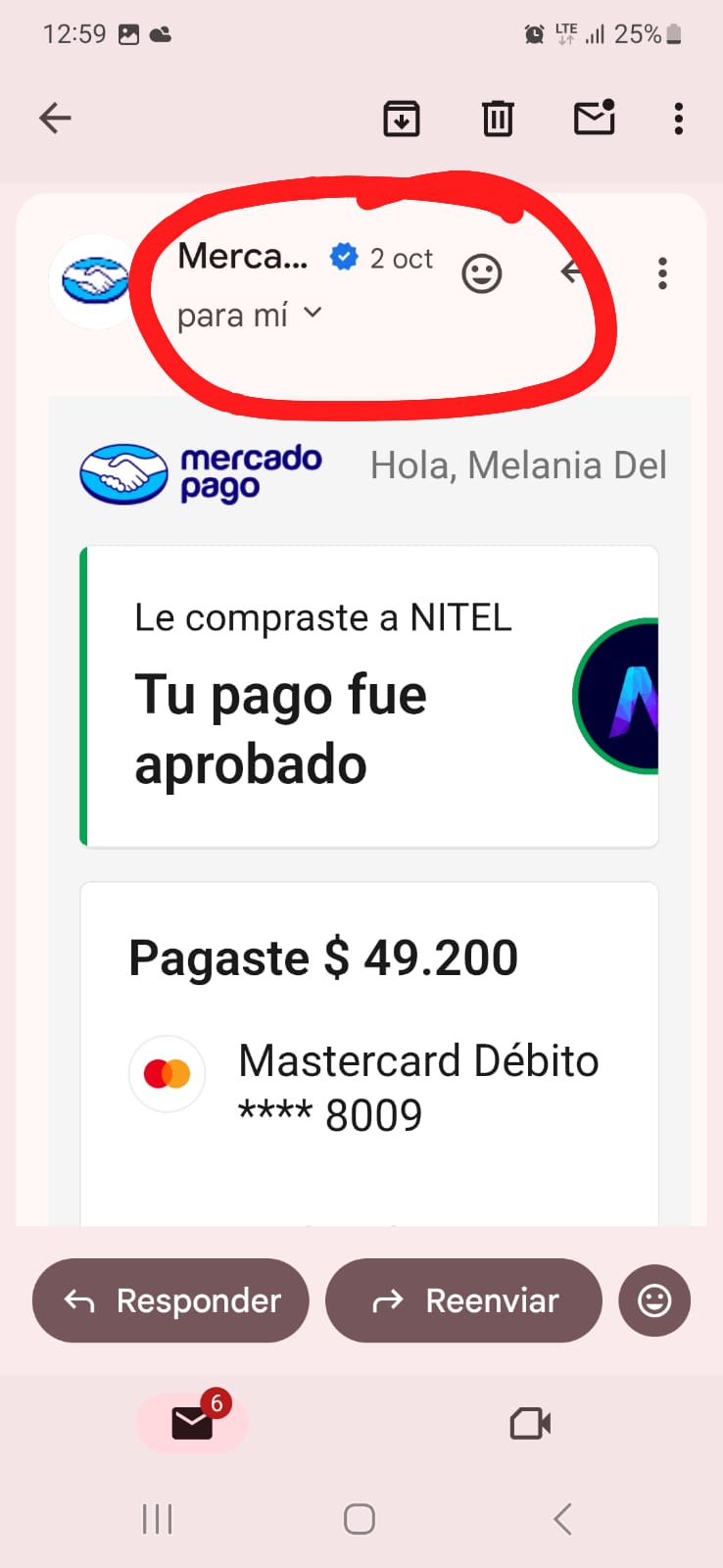The height and width of the screenshot is (1568, 723).
Task: Open the recent apps view
Action: 157,1519
